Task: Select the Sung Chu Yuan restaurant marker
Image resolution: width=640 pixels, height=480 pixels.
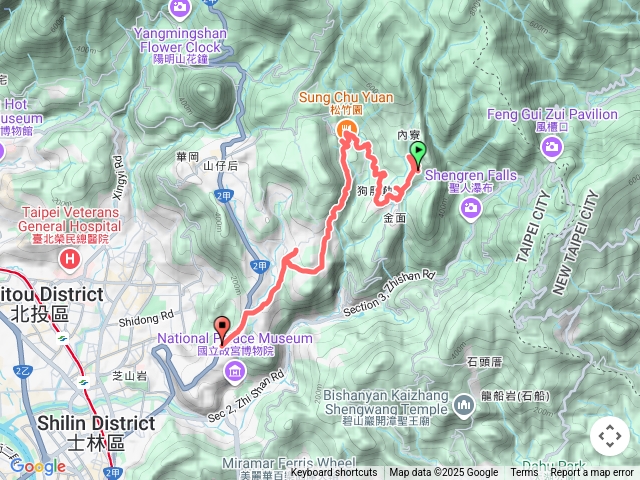Action: (346, 130)
